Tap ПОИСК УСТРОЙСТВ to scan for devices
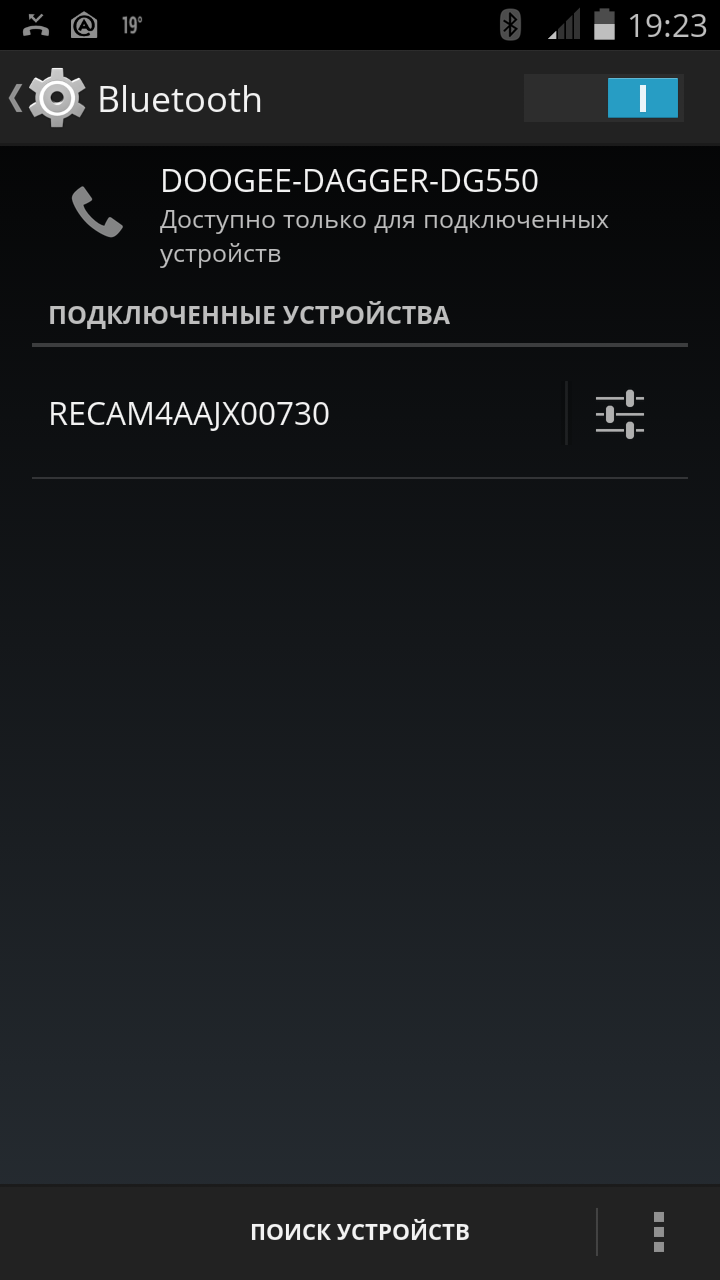 coord(360,1232)
